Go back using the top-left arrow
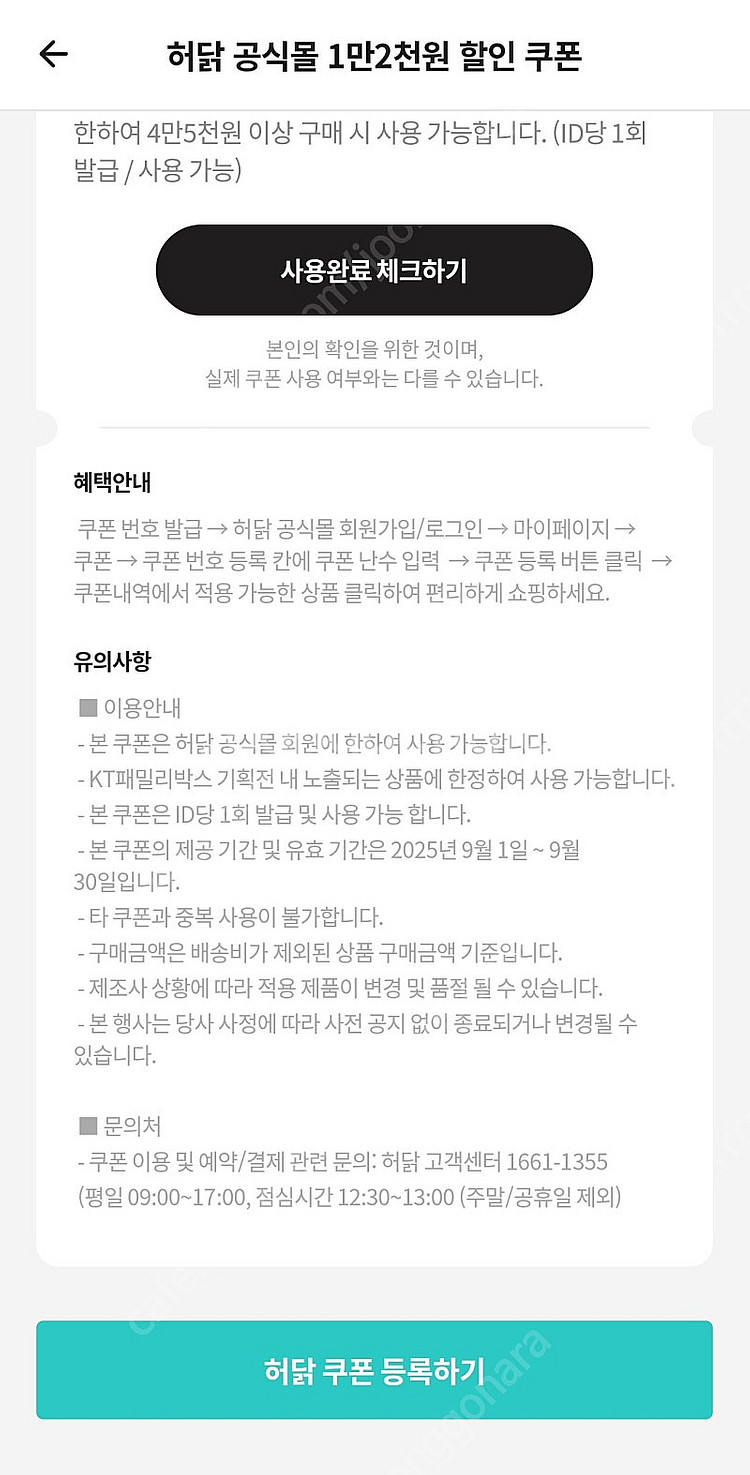 (53, 54)
